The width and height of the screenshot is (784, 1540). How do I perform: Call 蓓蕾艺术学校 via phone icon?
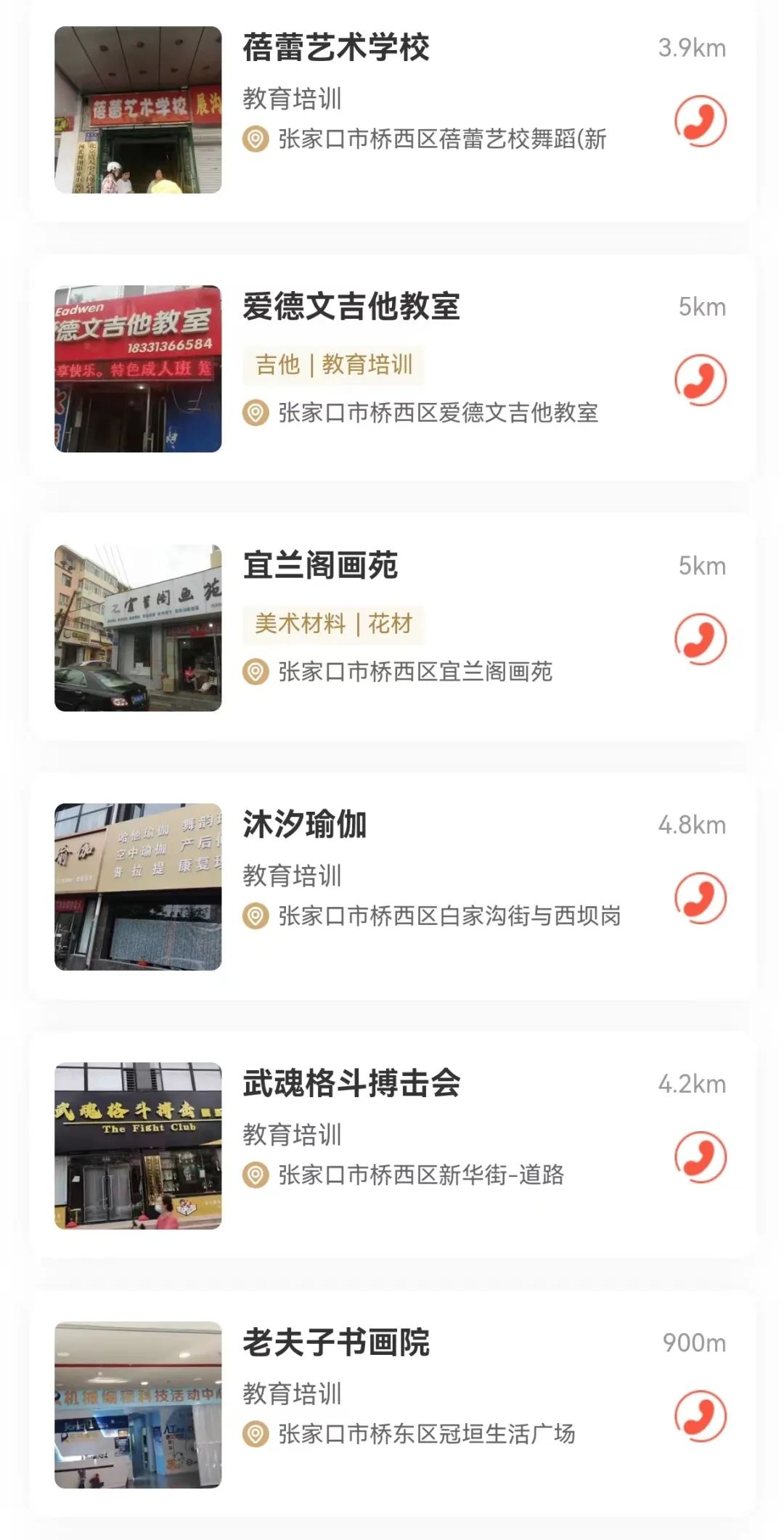tap(700, 121)
